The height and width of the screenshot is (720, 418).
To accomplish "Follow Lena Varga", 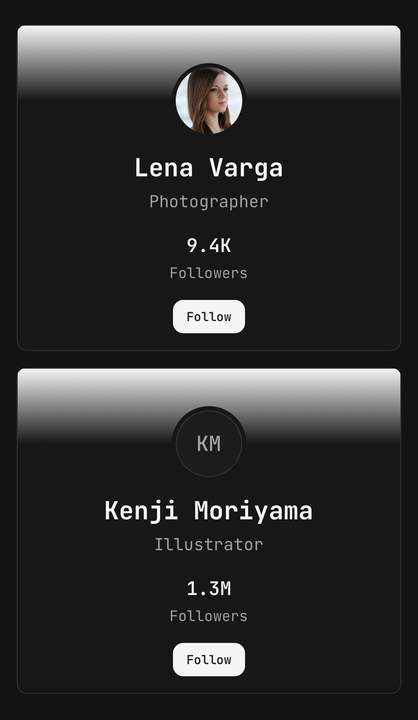I will click(x=209, y=317).
